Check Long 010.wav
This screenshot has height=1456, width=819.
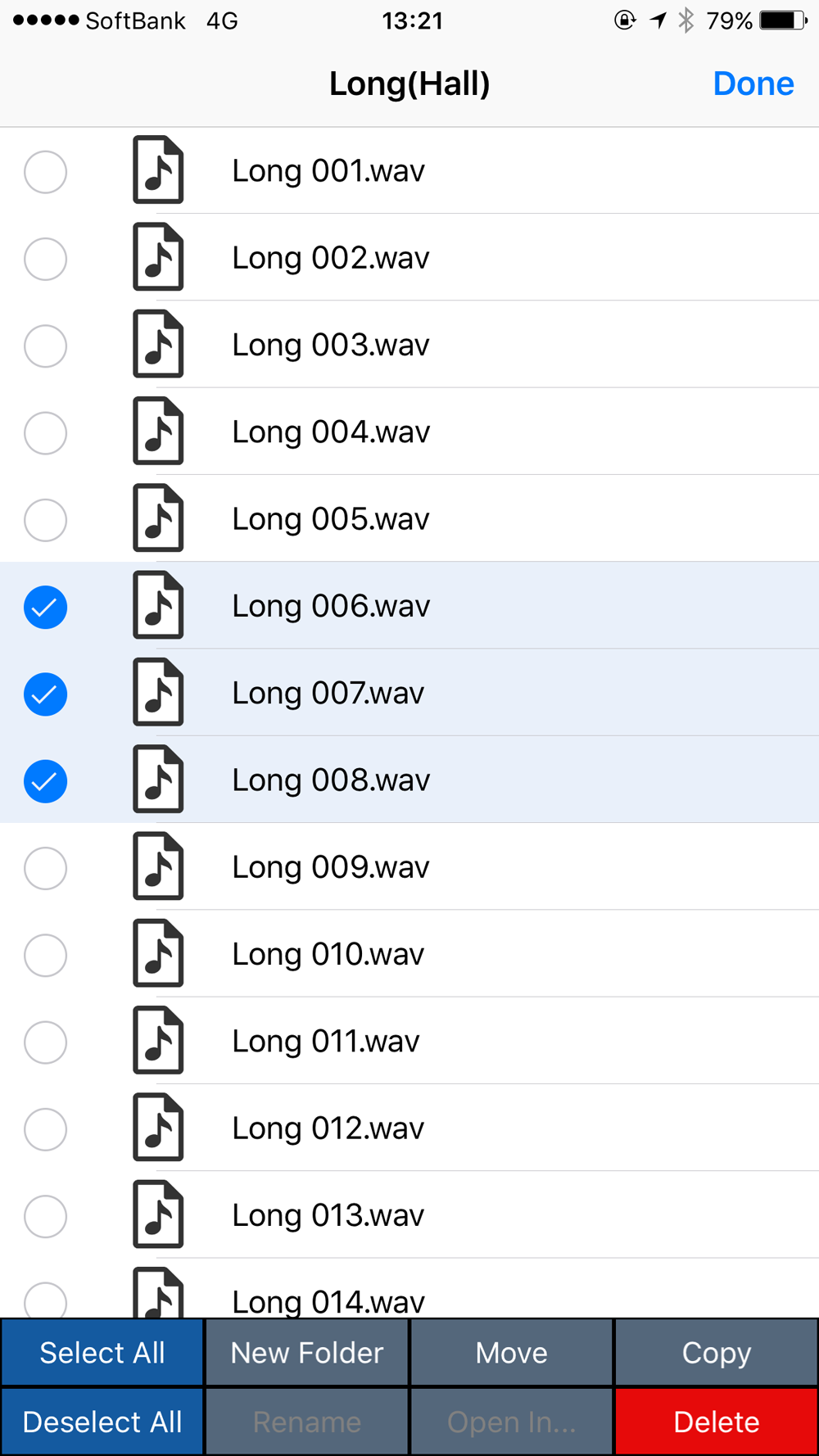[x=45, y=955]
